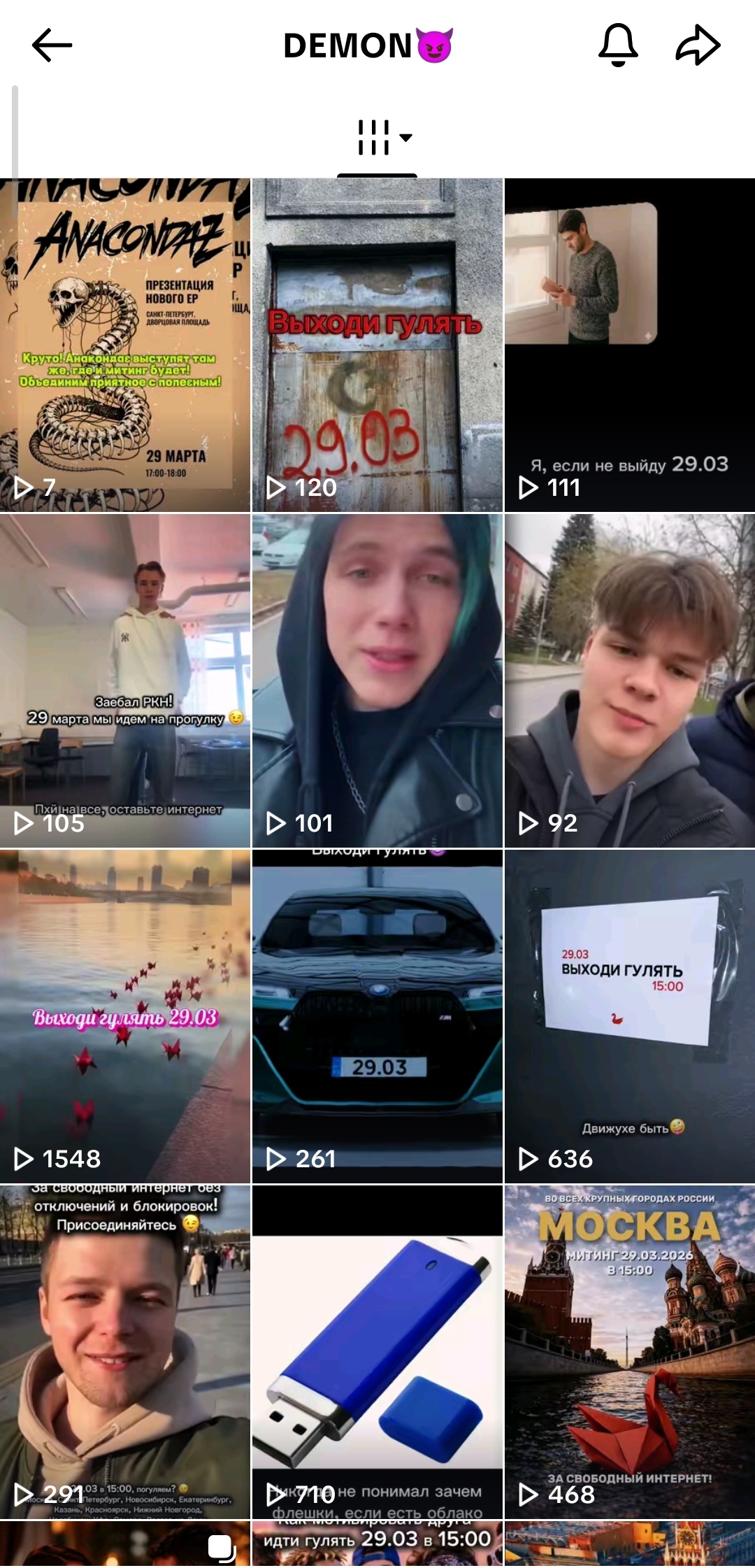Open the river cranes video with 1548 views
This screenshot has height=1568, width=755.
[x=124, y=1016]
